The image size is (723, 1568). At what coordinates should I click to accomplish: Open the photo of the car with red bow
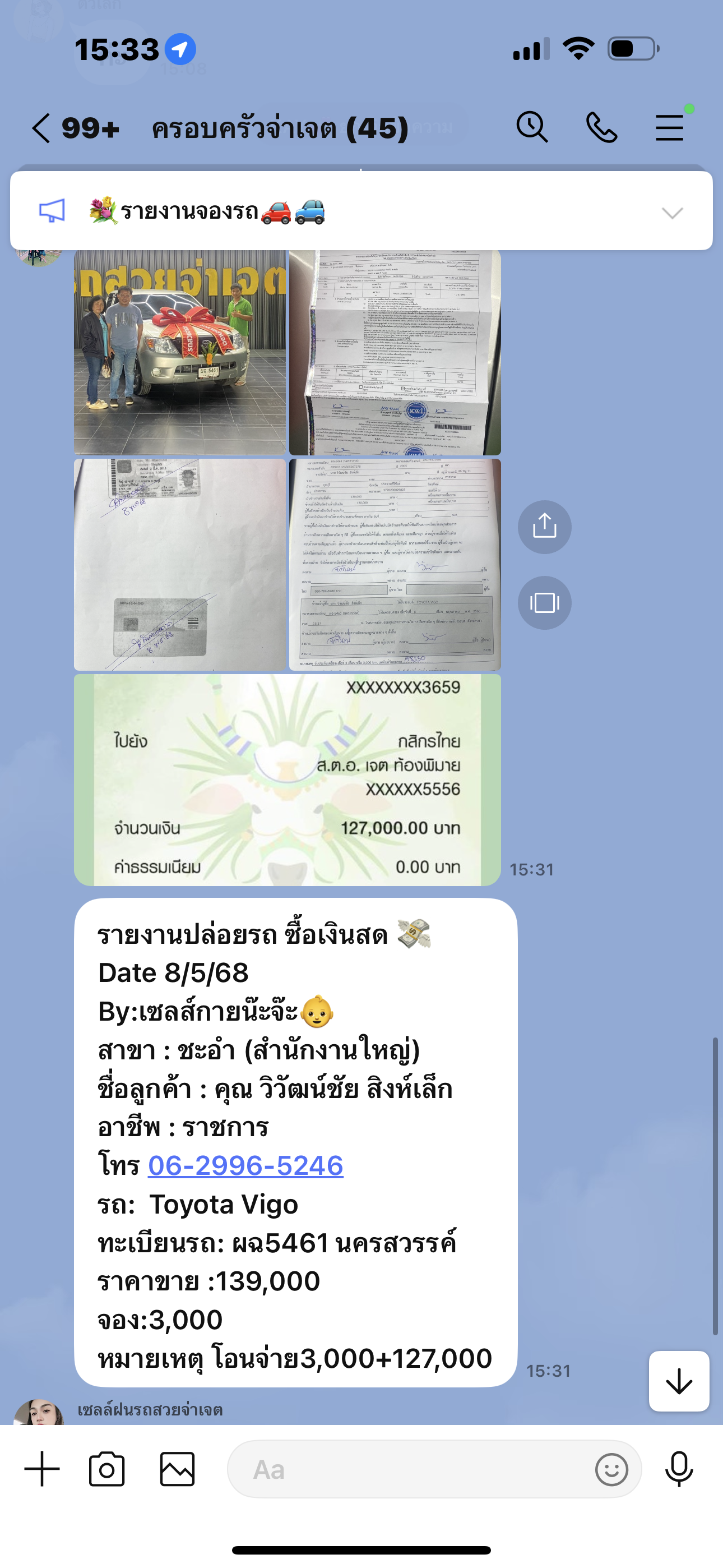click(179, 352)
